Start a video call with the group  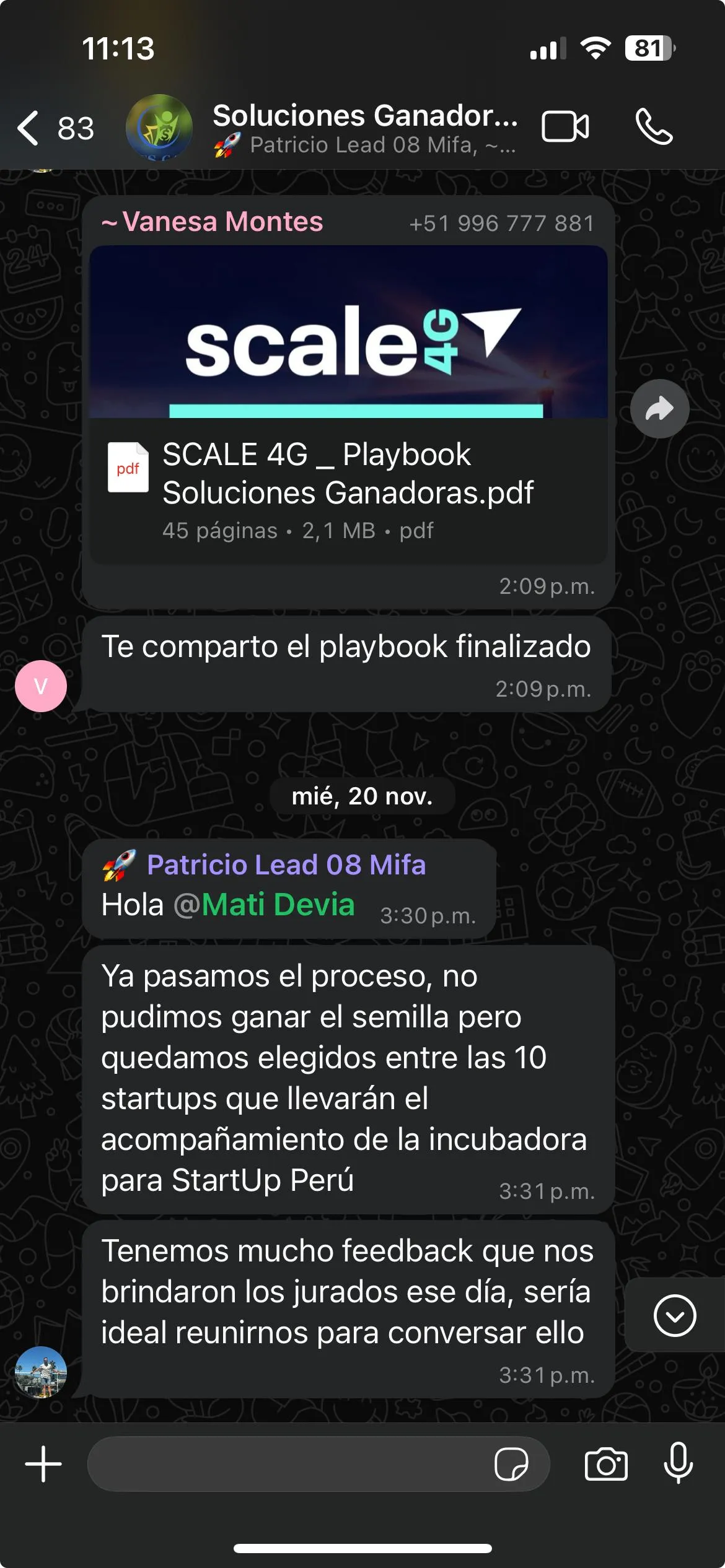click(565, 127)
